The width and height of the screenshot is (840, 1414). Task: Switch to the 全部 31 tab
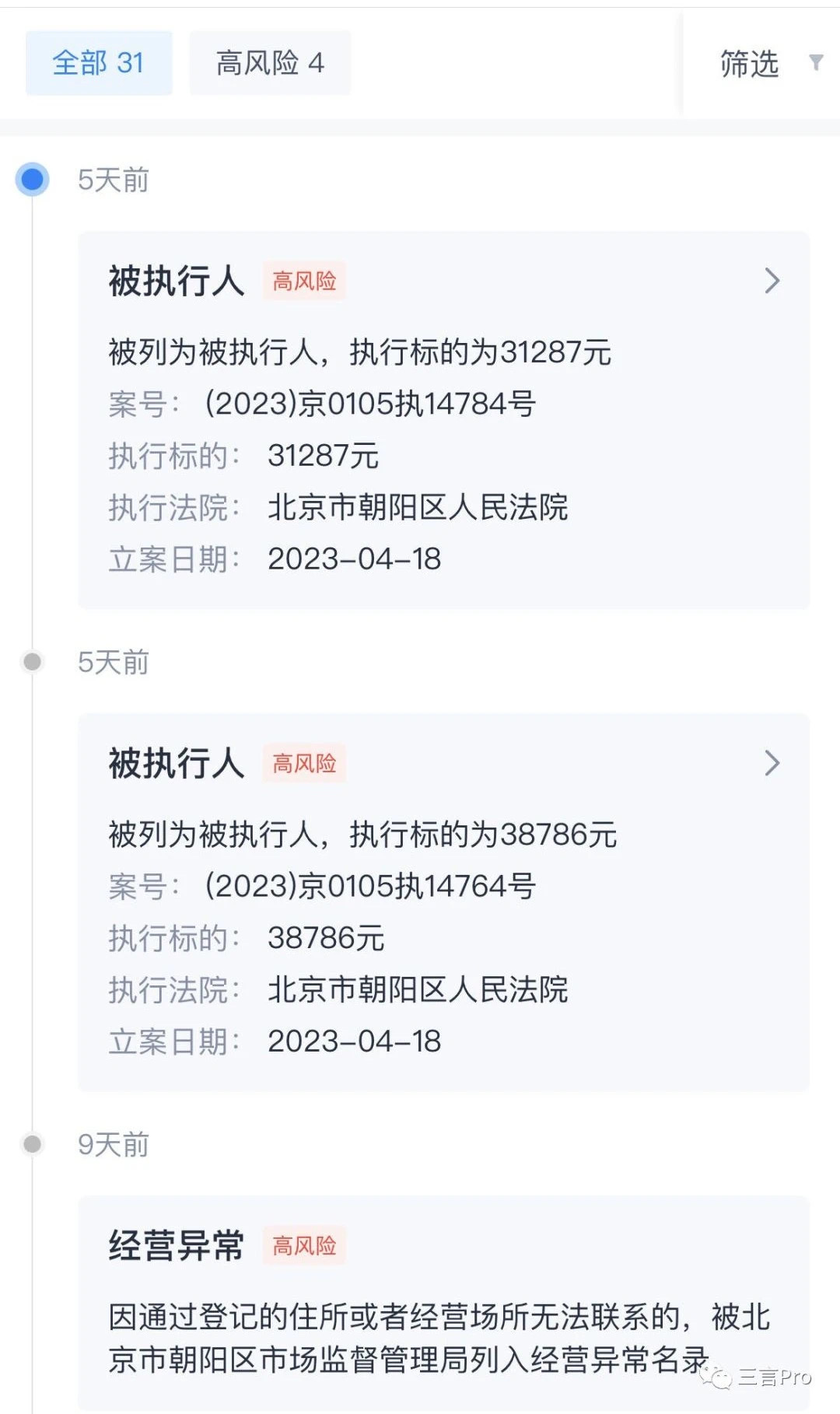pos(99,63)
